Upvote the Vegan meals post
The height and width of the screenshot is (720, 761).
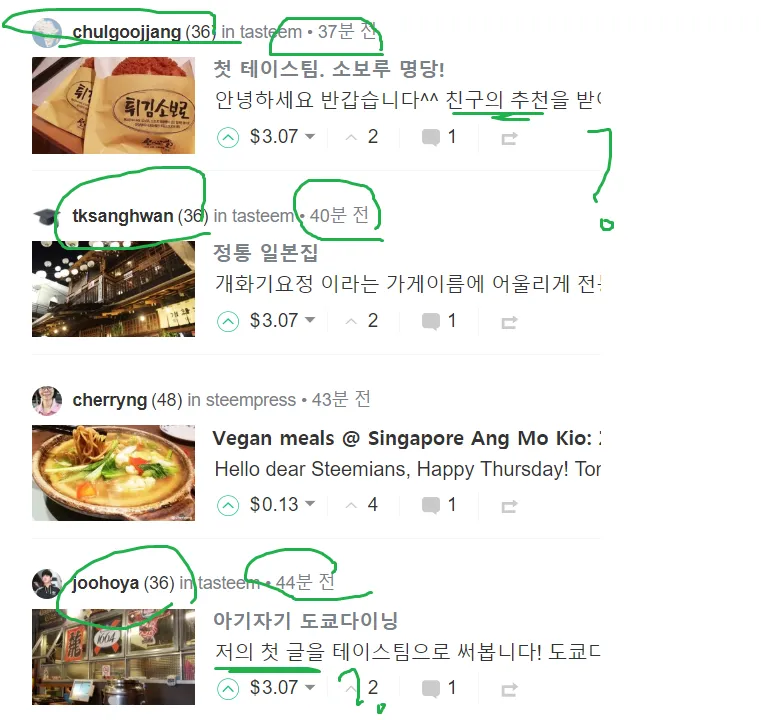point(228,505)
